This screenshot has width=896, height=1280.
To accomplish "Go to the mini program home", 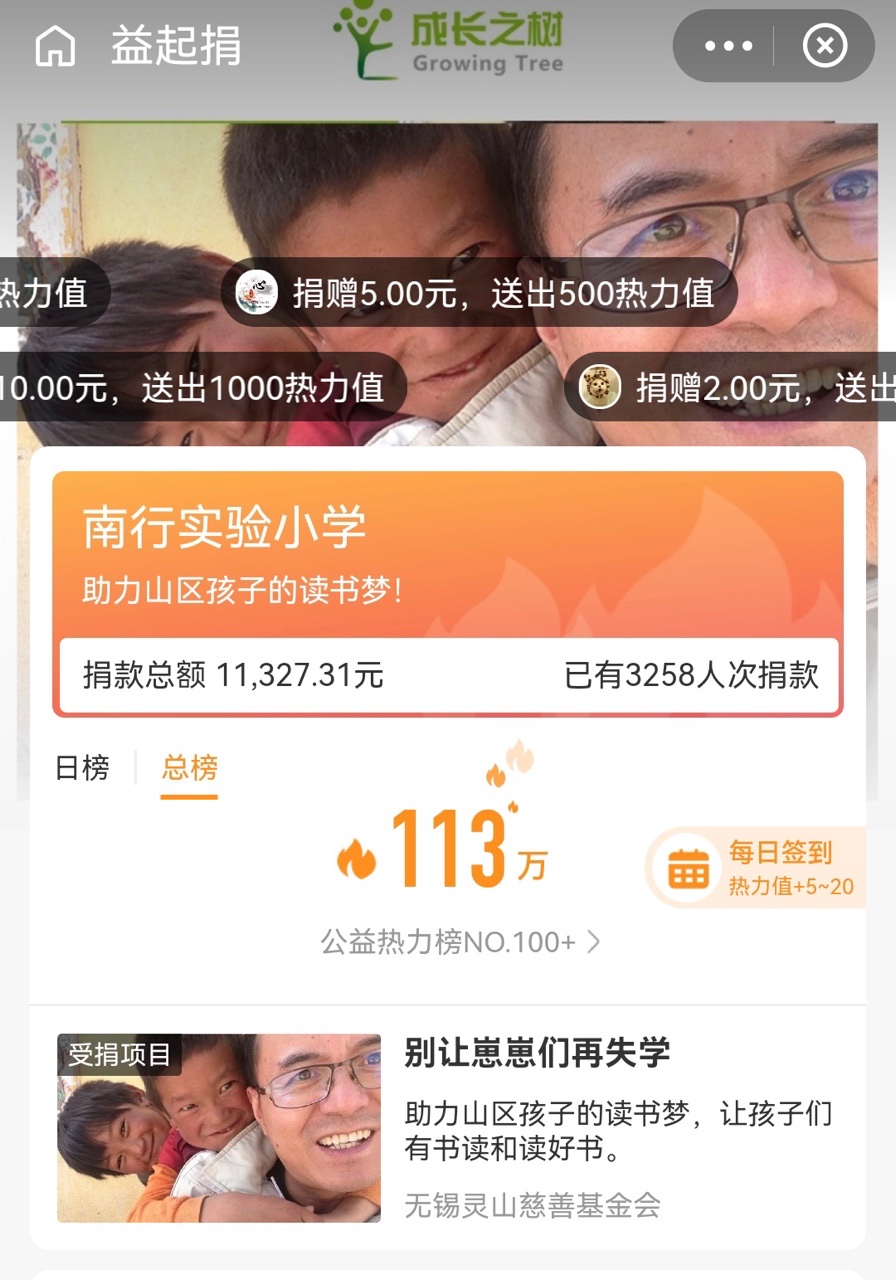I will coord(55,46).
